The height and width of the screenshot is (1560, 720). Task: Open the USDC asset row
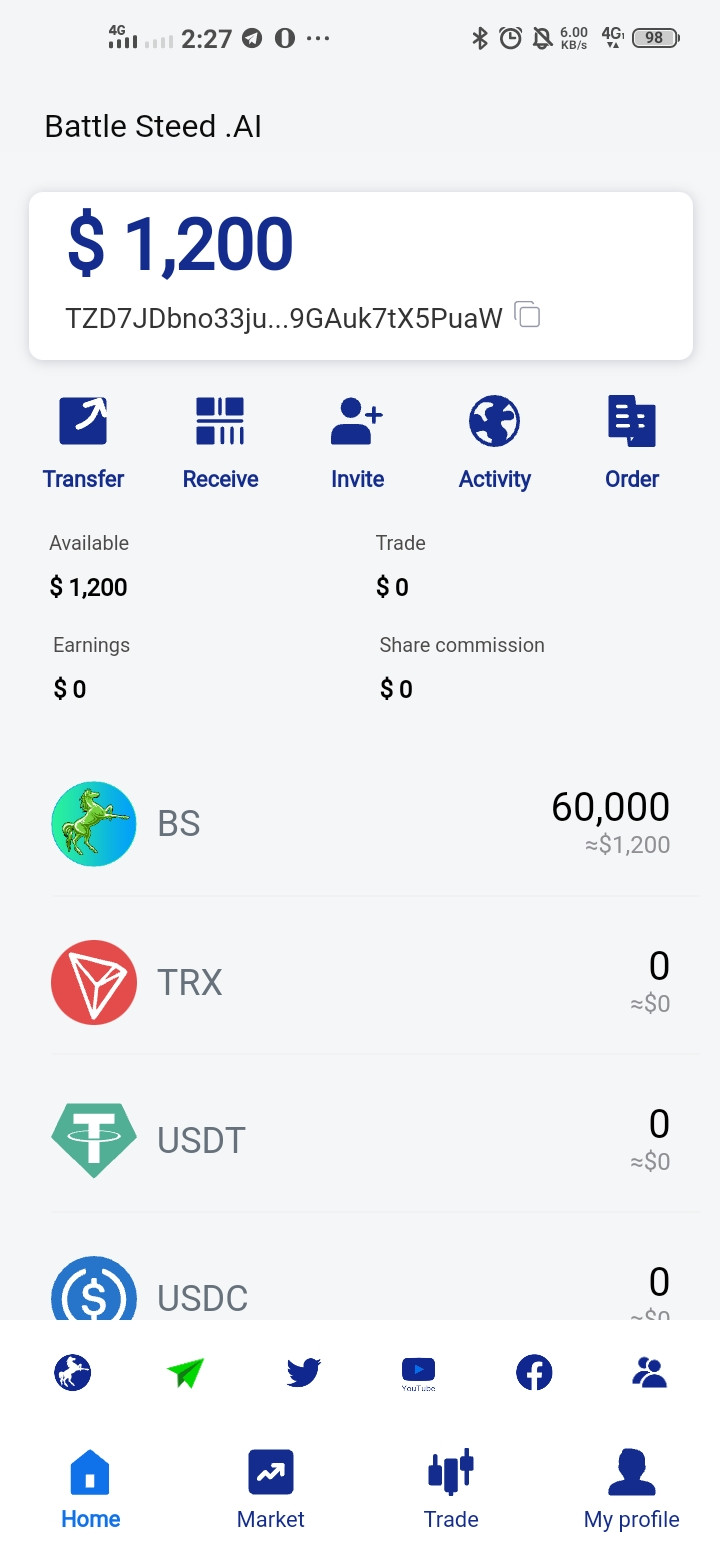[x=360, y=1288]
